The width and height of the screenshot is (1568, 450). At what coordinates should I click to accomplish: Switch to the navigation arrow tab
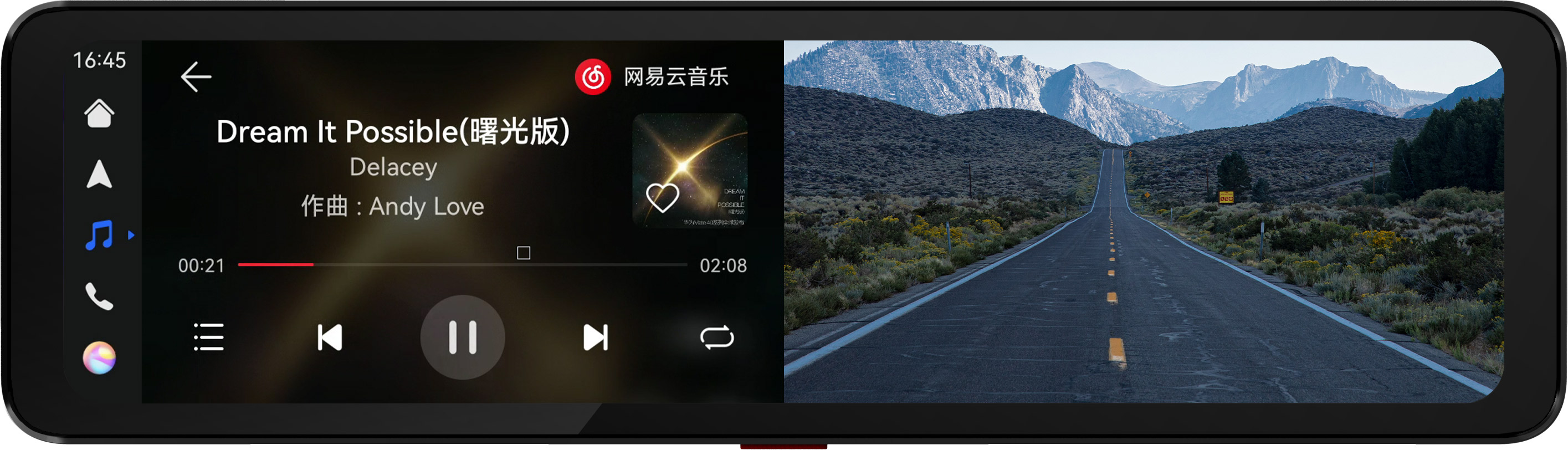click(x=99, y=175)
